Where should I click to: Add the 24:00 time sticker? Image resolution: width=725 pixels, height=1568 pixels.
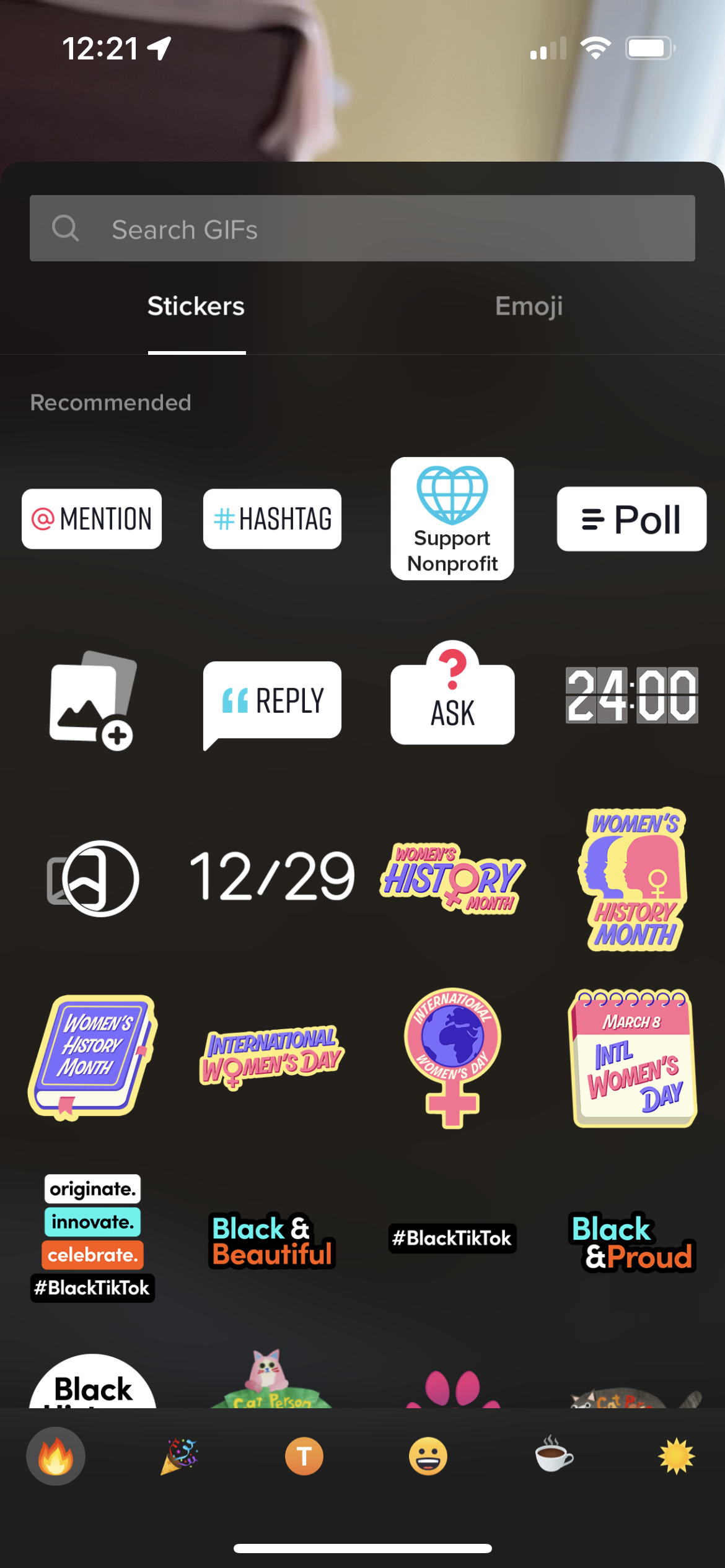[631, 695]
